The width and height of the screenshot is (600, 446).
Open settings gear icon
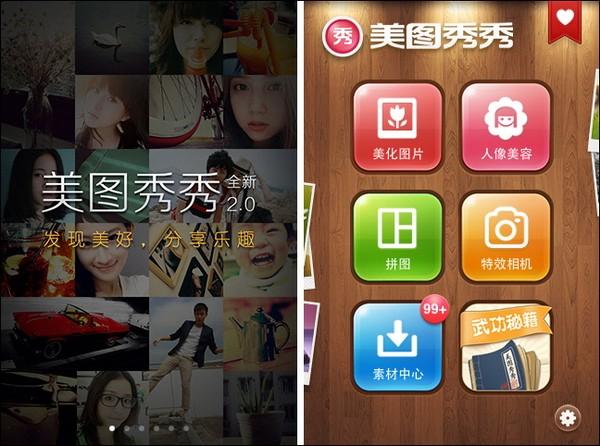tap(569, 416)
